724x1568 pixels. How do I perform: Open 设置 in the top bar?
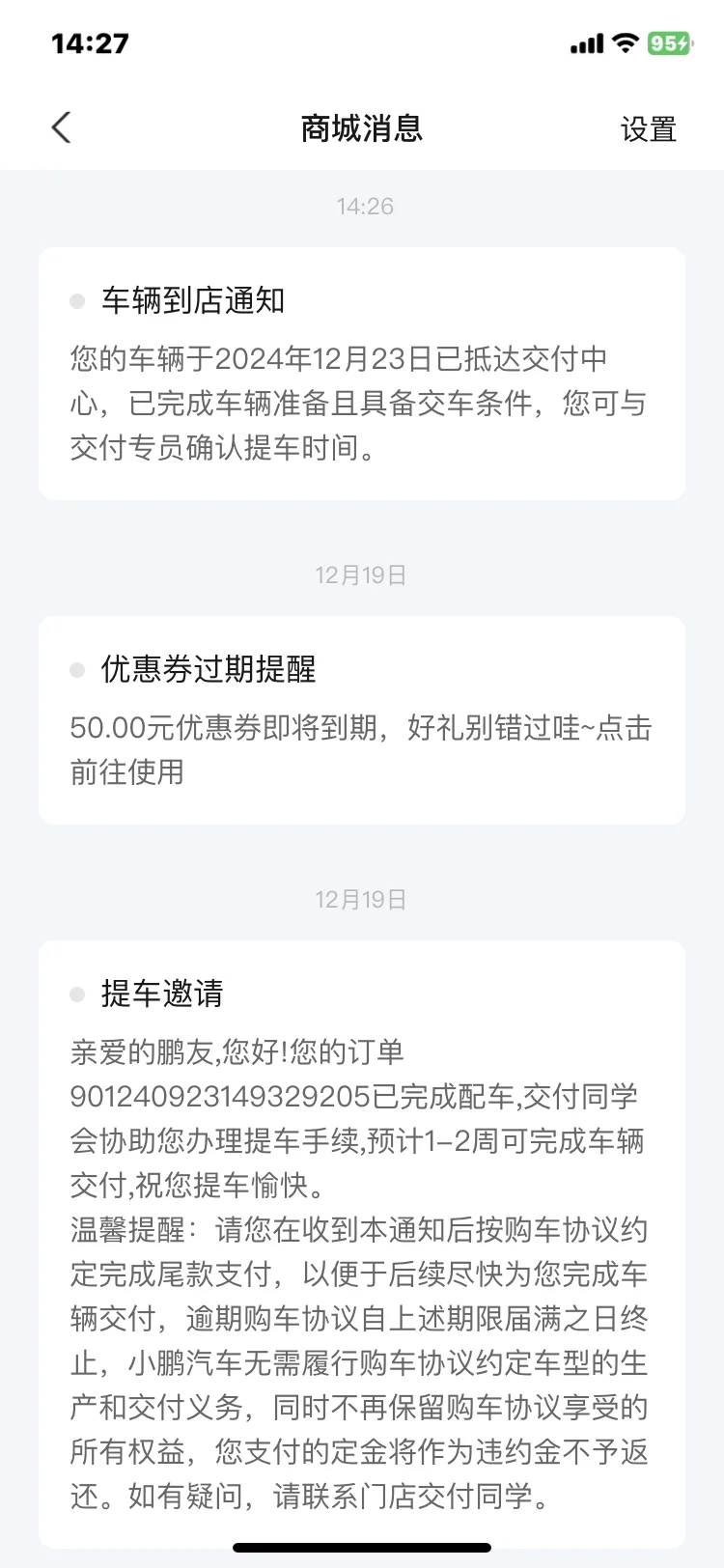pos(648,128)
